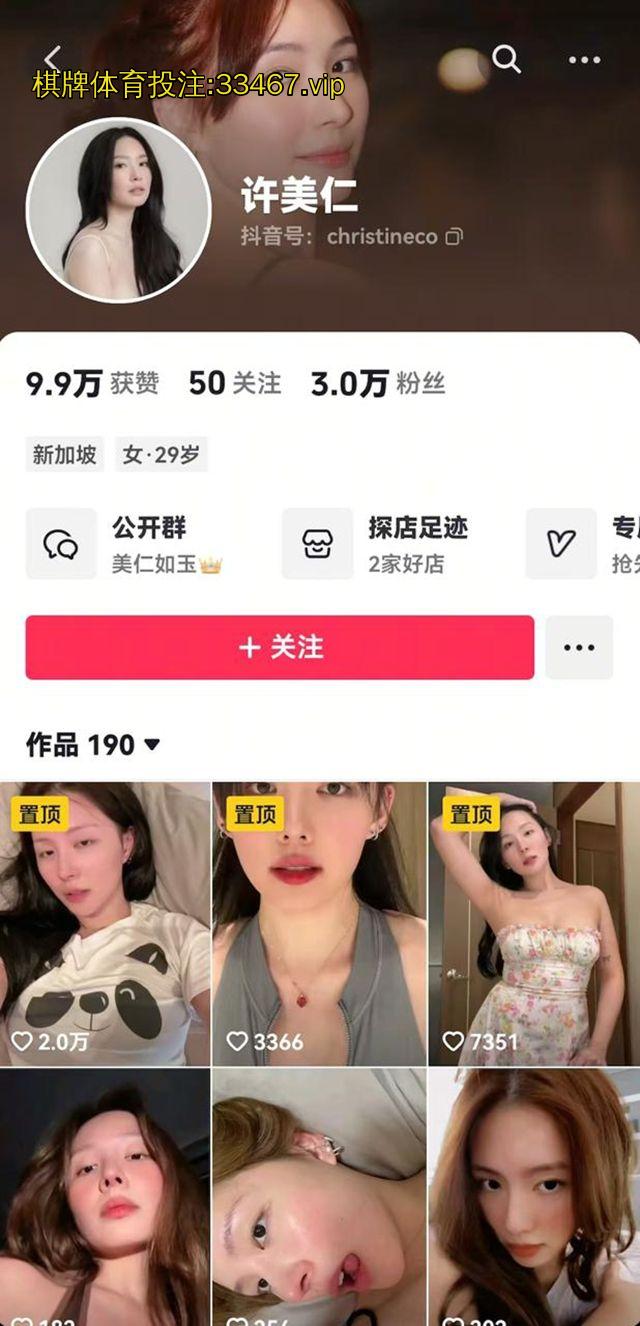Play the pinned video with 3366 likes
Image resolution: width=640 pixels, height=1326 pixels.
(x=319, y=923)
